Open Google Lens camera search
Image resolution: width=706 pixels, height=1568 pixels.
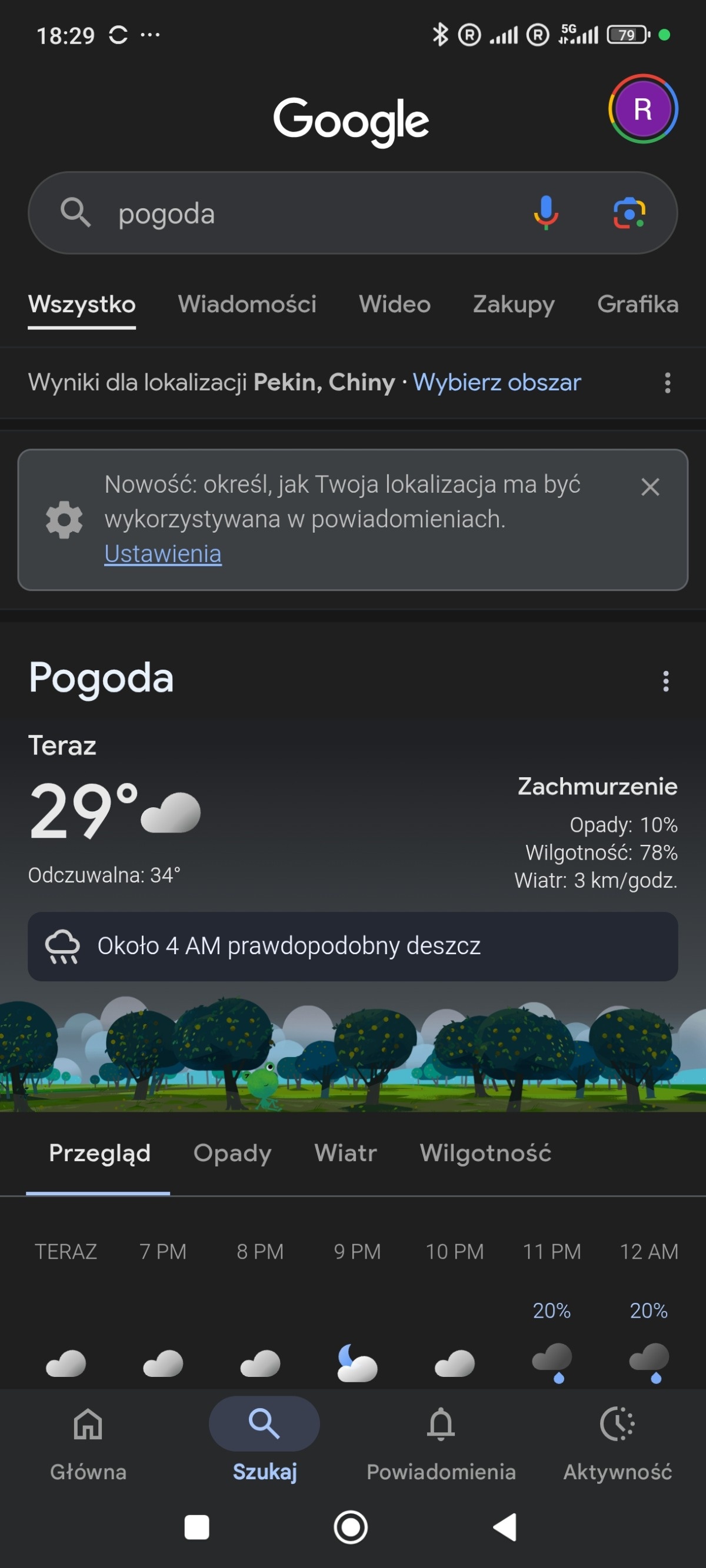630,213
